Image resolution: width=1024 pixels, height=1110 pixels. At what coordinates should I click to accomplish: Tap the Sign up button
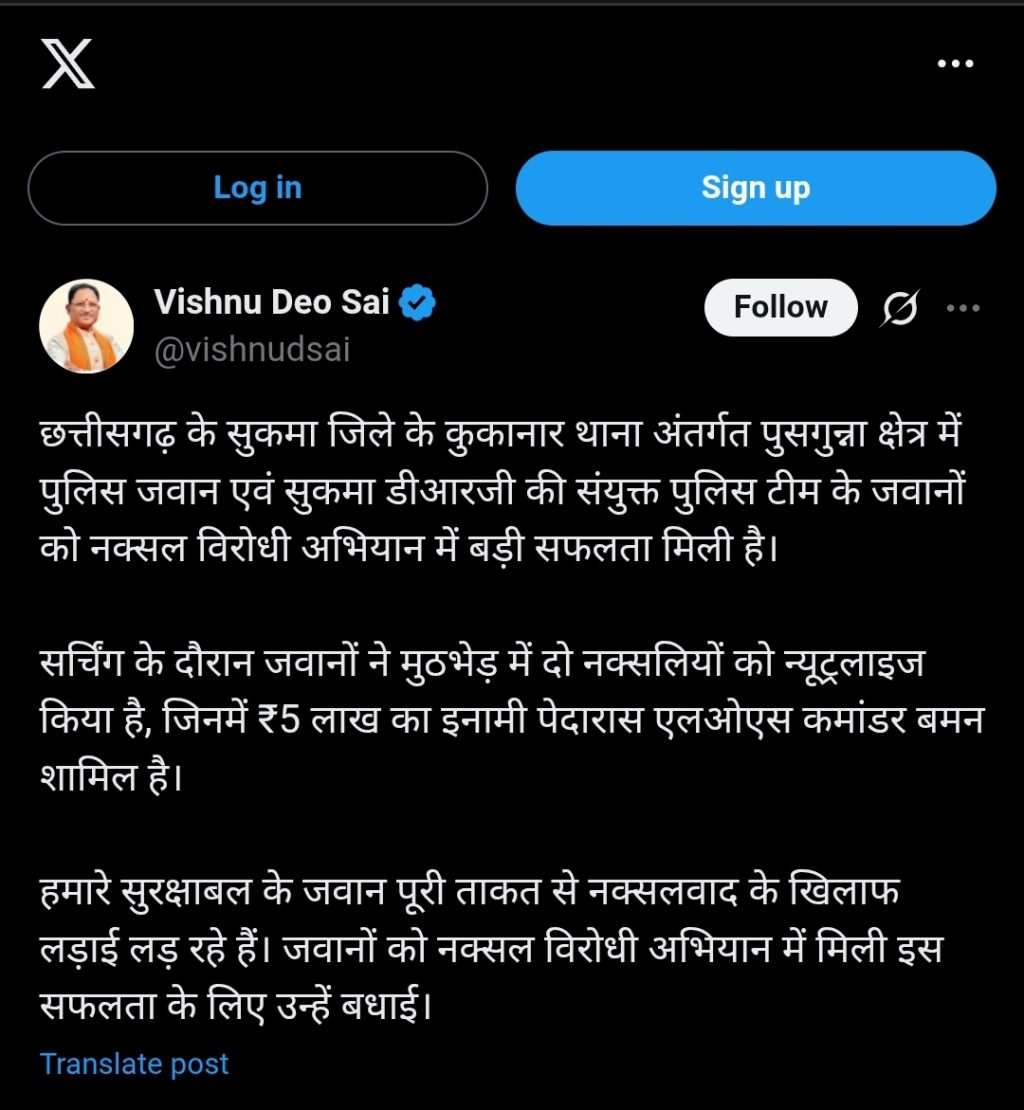pos(756,188)
